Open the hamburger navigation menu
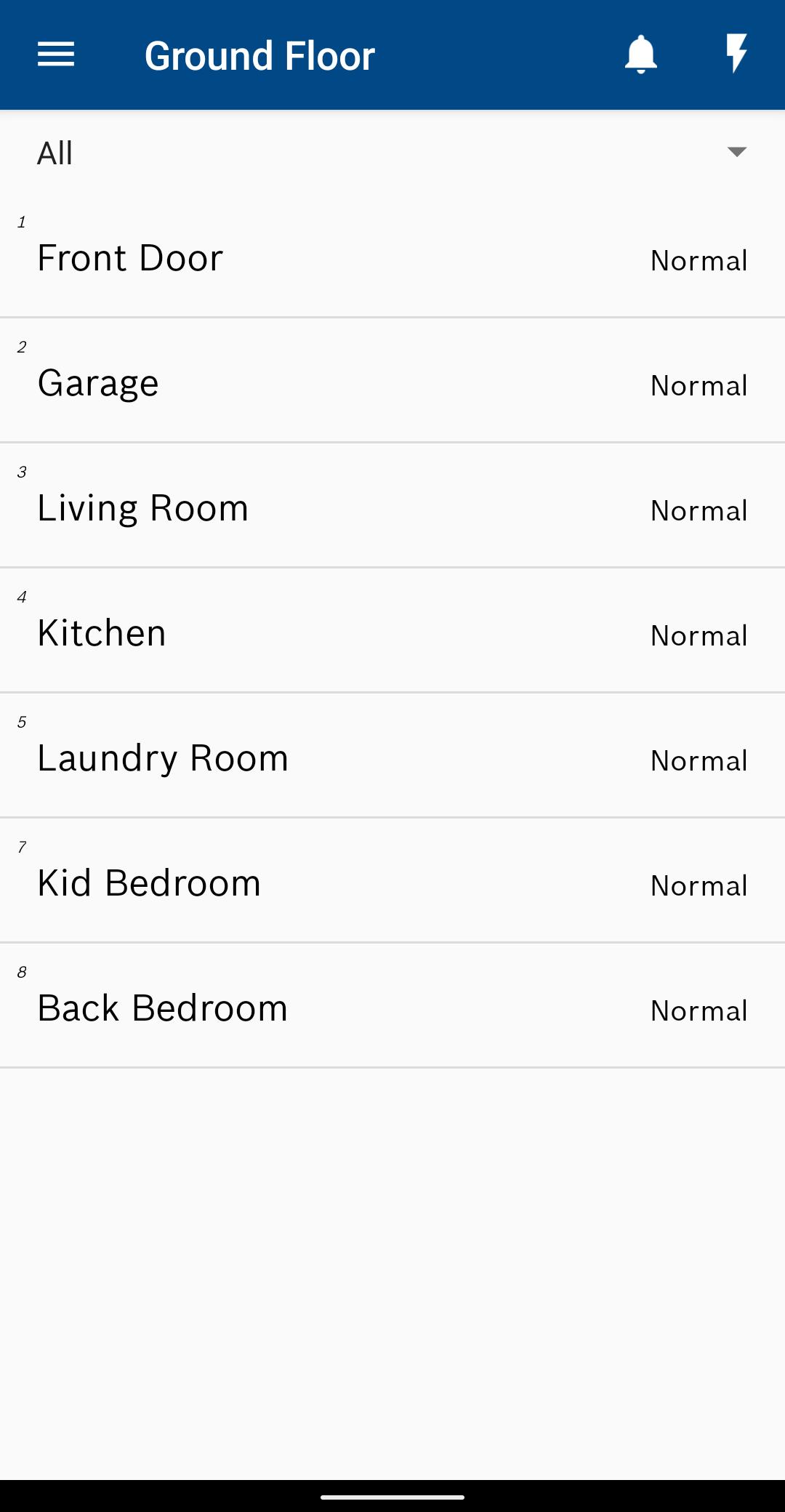785x1512 pixels. click(56, 55)
